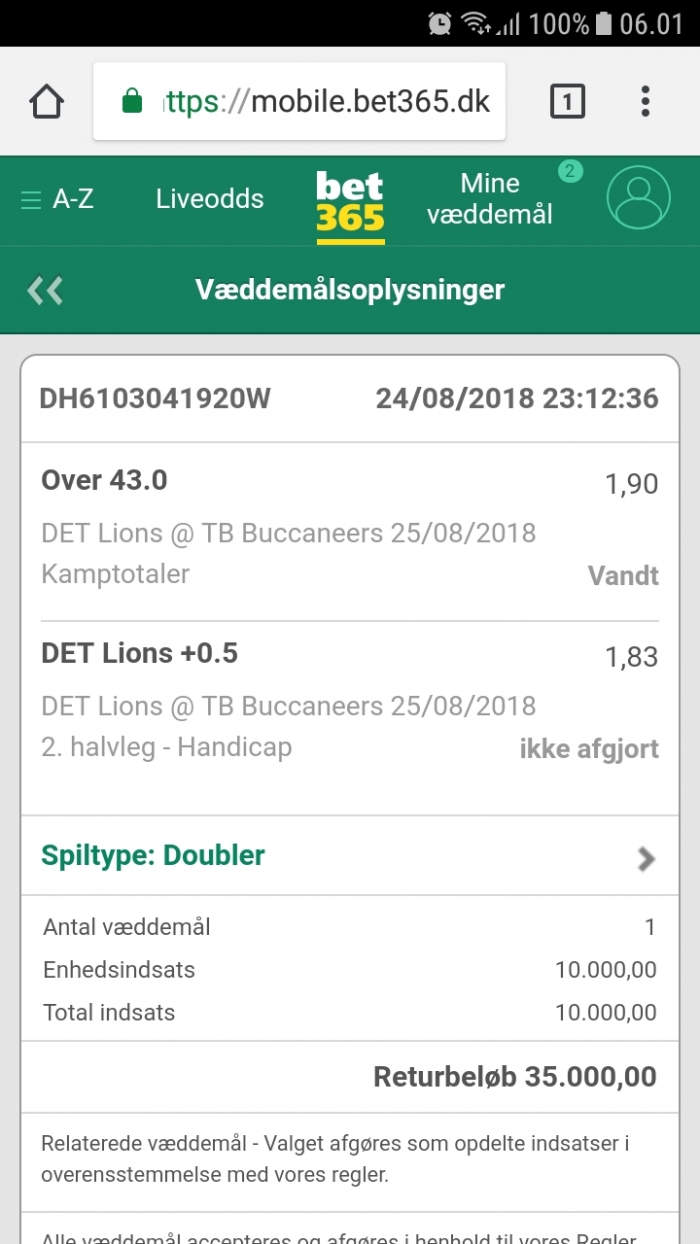Open Mine væddemål
This screenshot has height=1244, width=700.
point(490,199)
